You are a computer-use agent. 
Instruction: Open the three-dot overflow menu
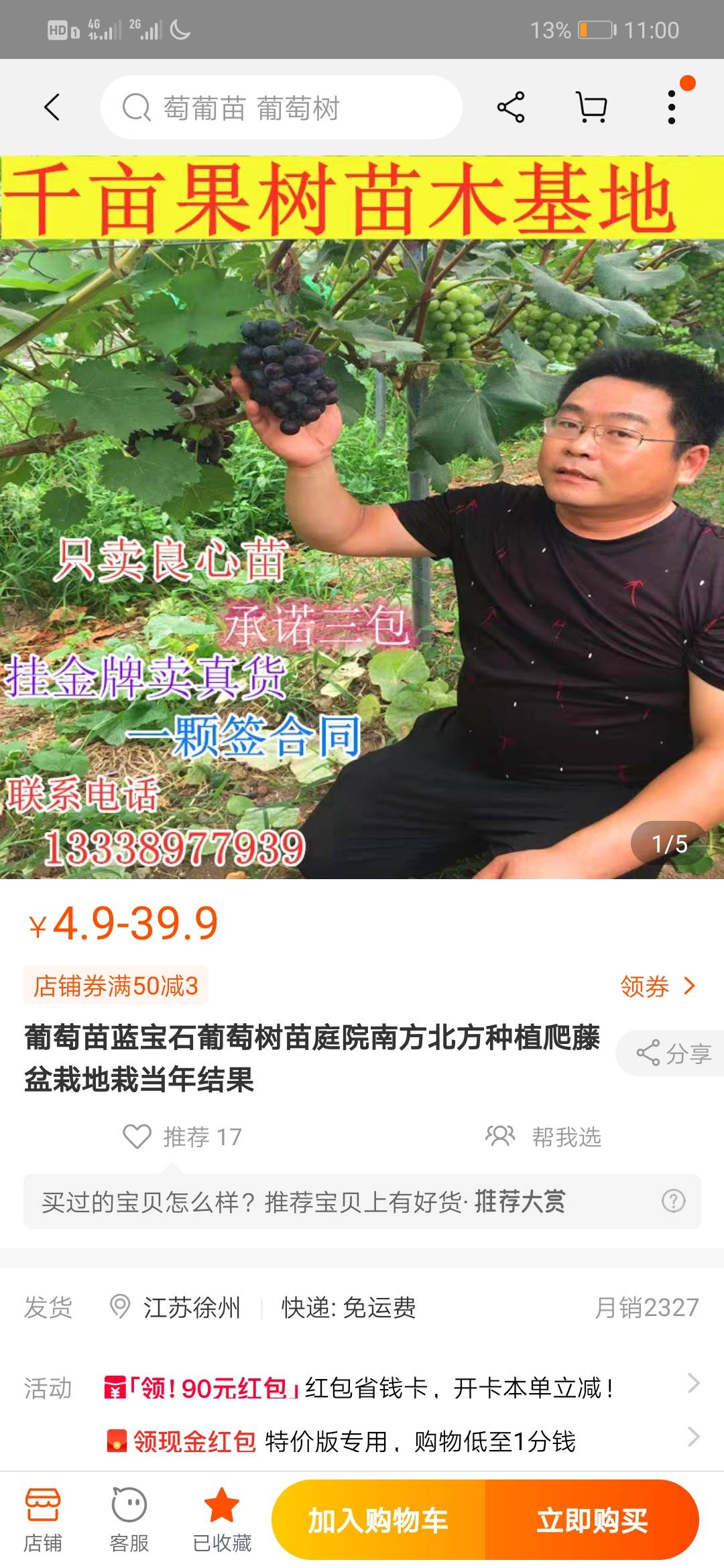point(672,107)
